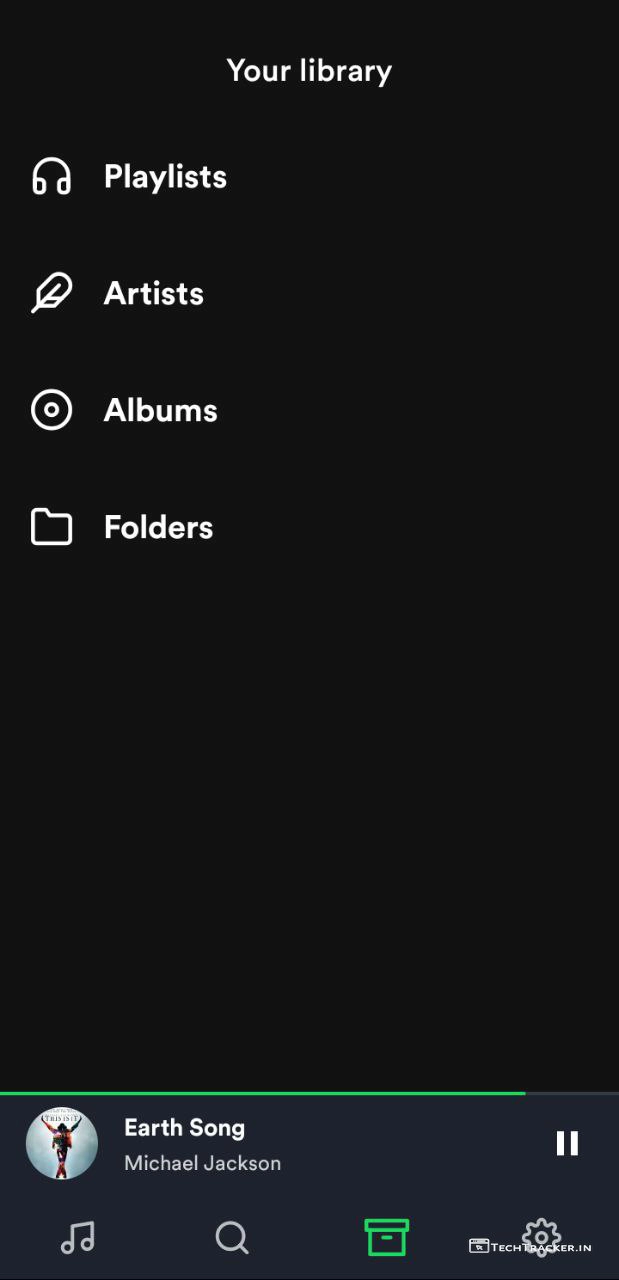The image size is (619, 1280).
Task: Open the Folders section
Action: (x=158, y=528)
